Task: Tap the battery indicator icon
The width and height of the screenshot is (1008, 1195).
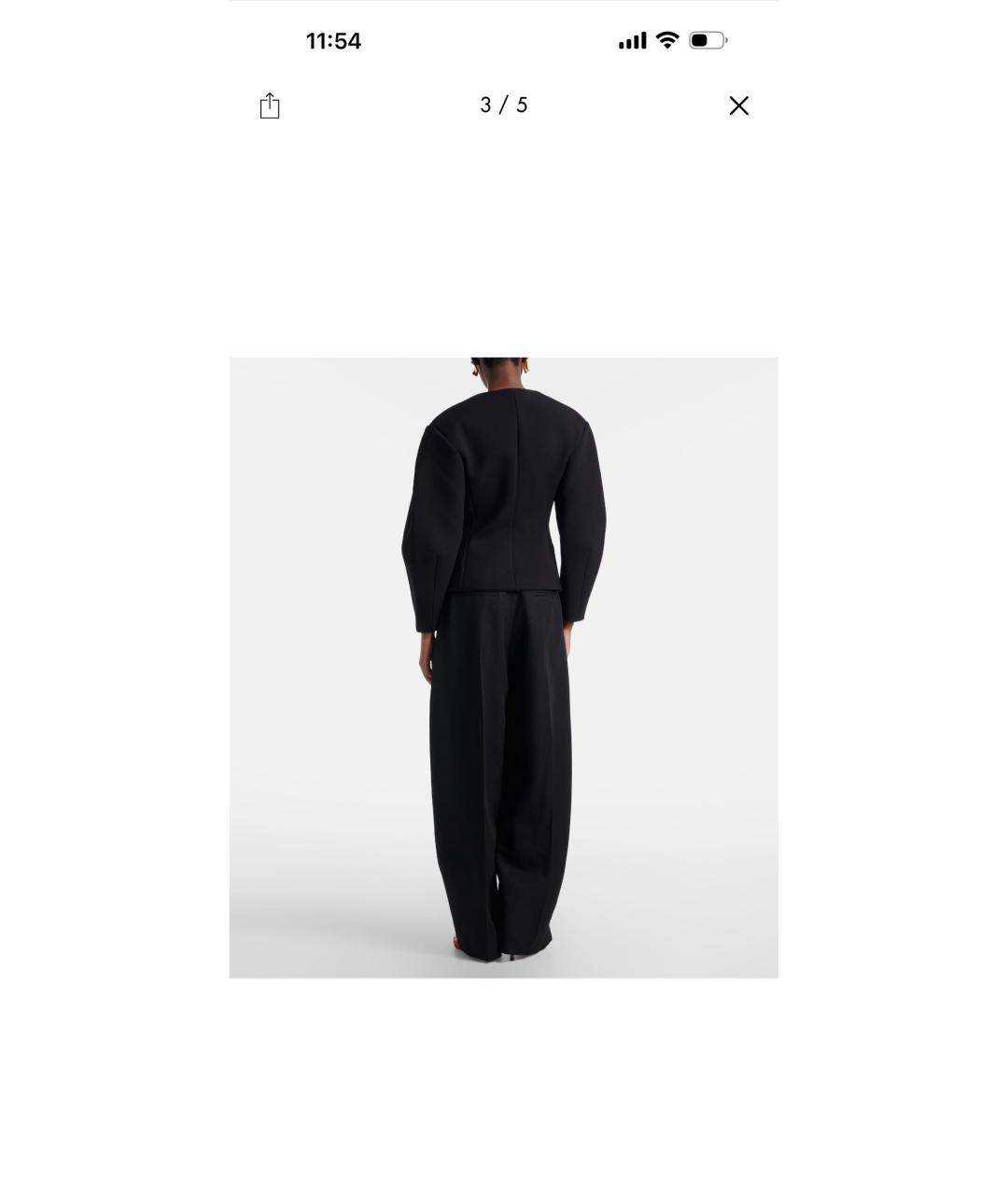Action: coord(705,40)
